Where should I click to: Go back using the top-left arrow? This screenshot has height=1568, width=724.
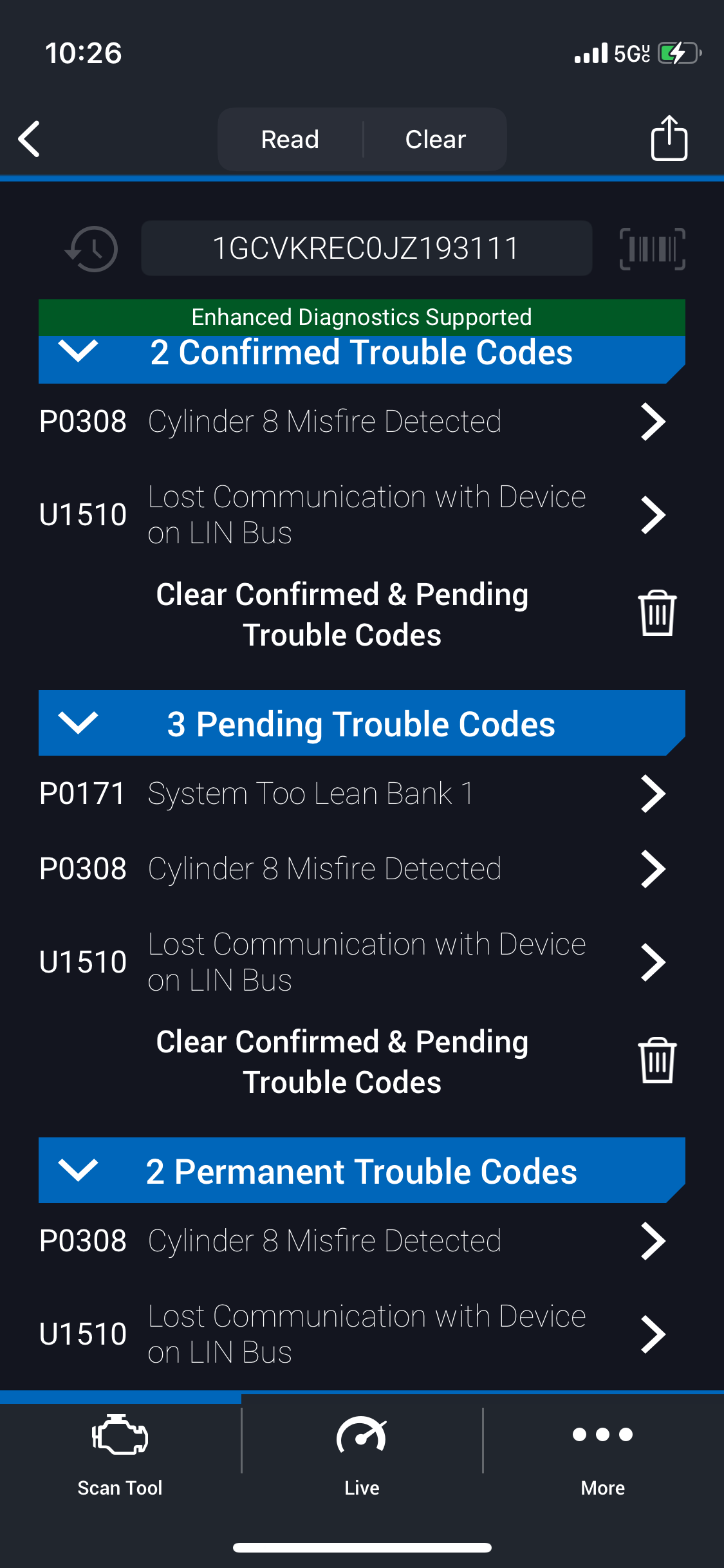(x=30, y=139)
